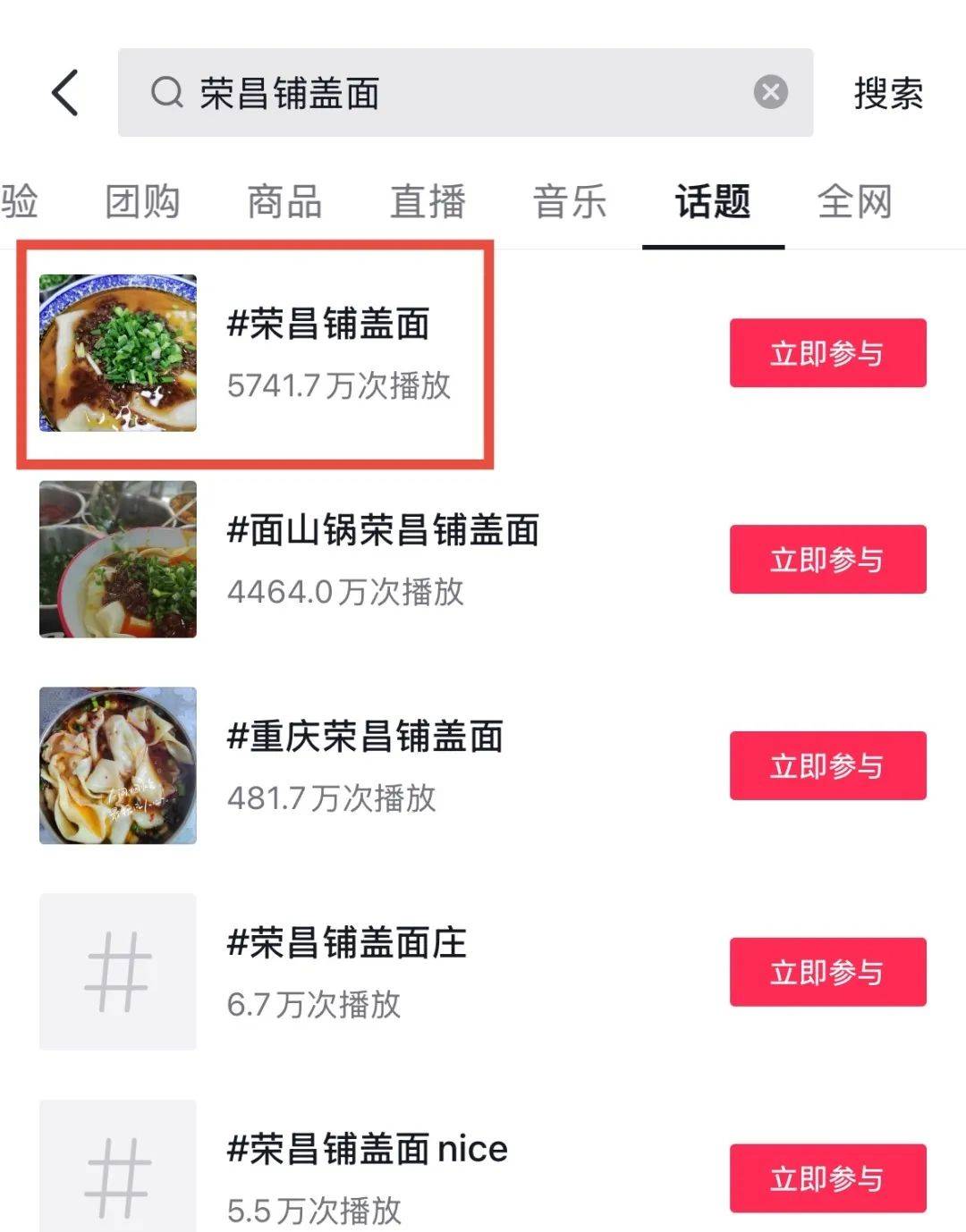The width and height of the screenshot is (966, 1232).
Task: Switch to the 全网 tab
Action: point(855,202)
